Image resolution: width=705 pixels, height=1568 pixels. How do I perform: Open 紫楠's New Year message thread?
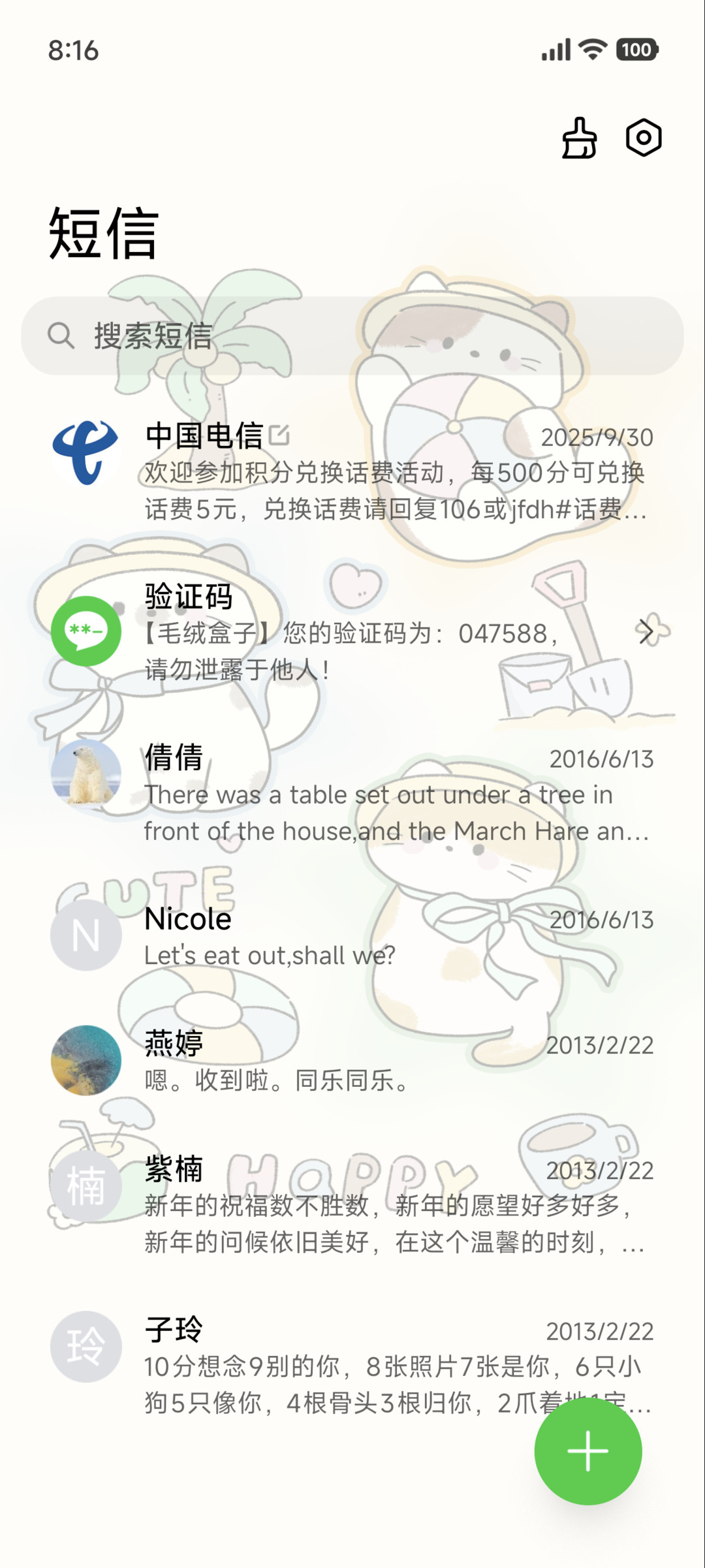[352, 1203]
